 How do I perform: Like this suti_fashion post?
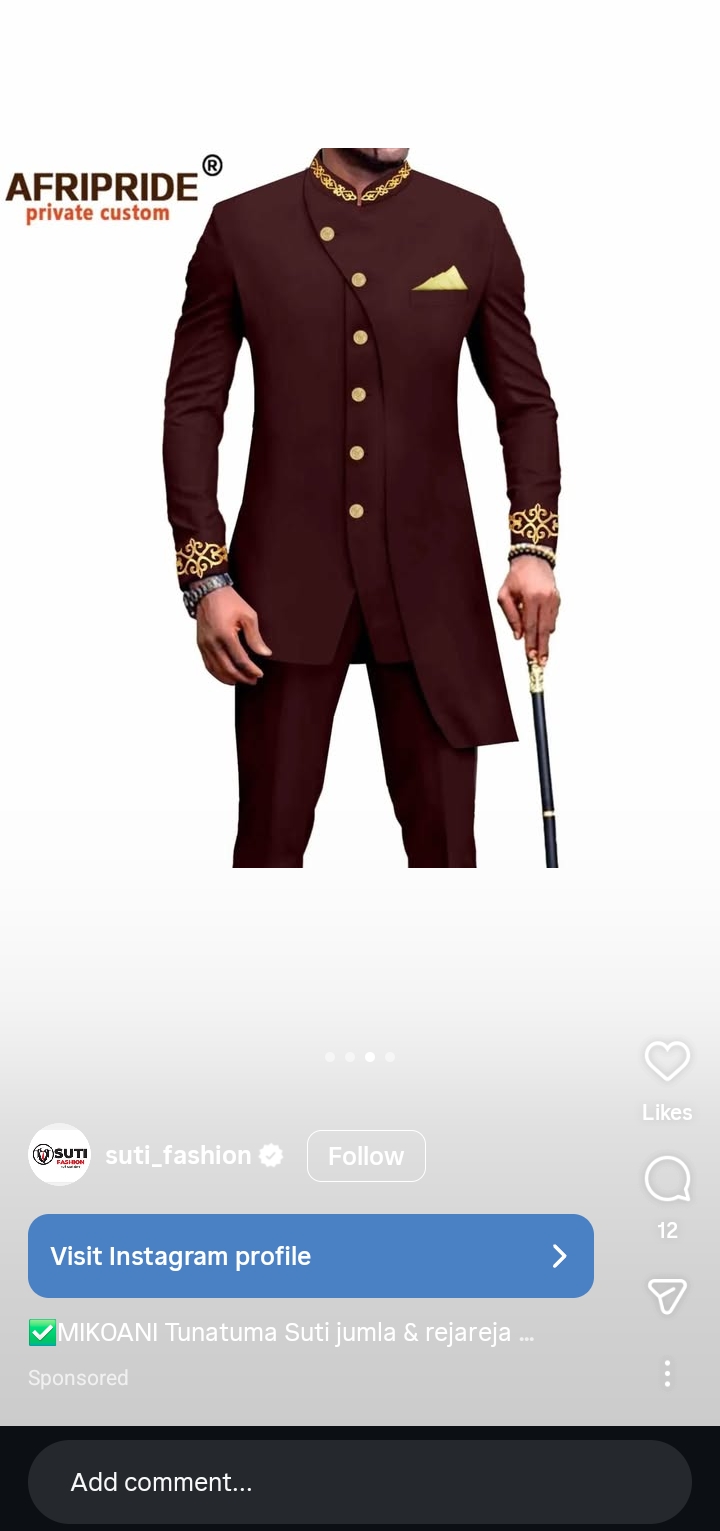(667, 1061)
